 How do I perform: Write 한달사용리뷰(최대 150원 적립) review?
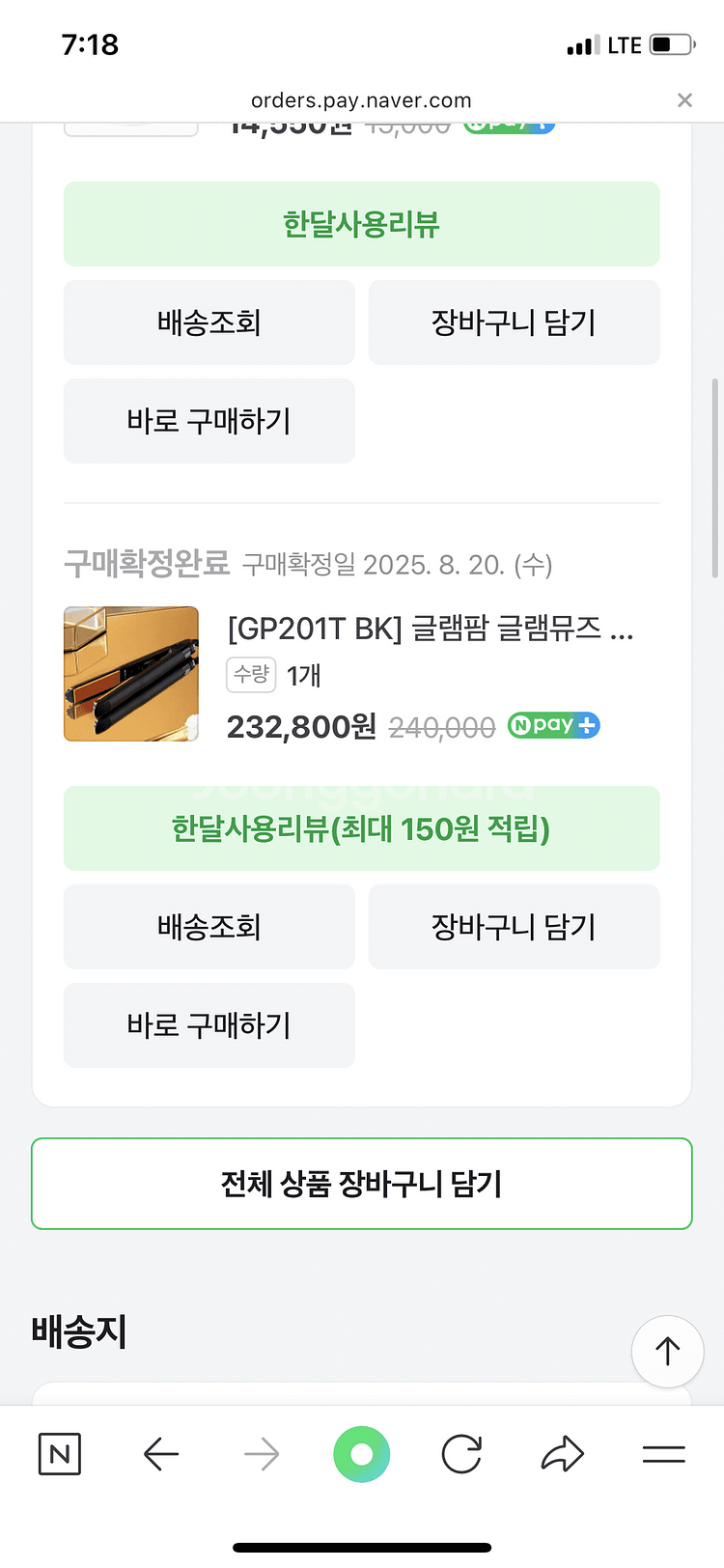click(x=362, y=828)
